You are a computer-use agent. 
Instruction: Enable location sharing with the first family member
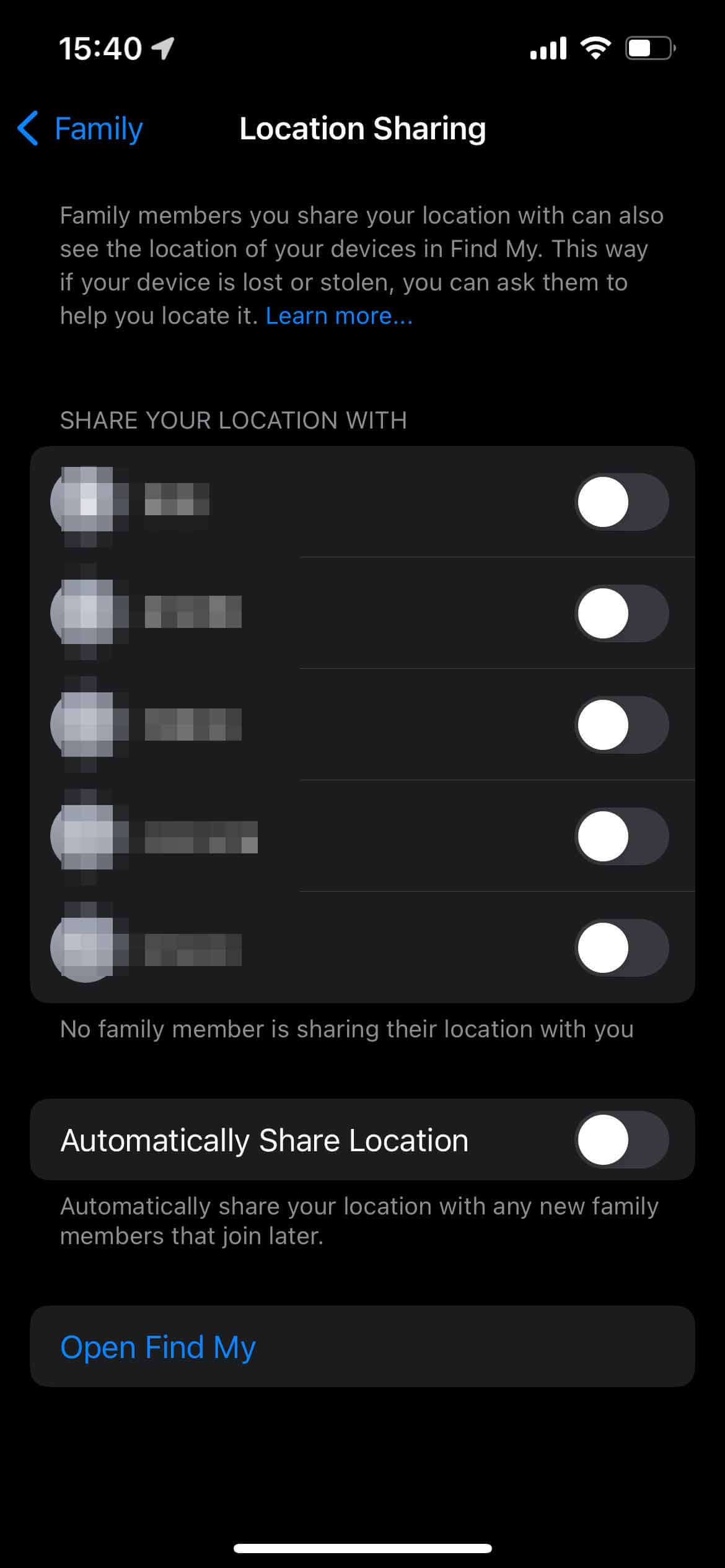coord(621,502)
